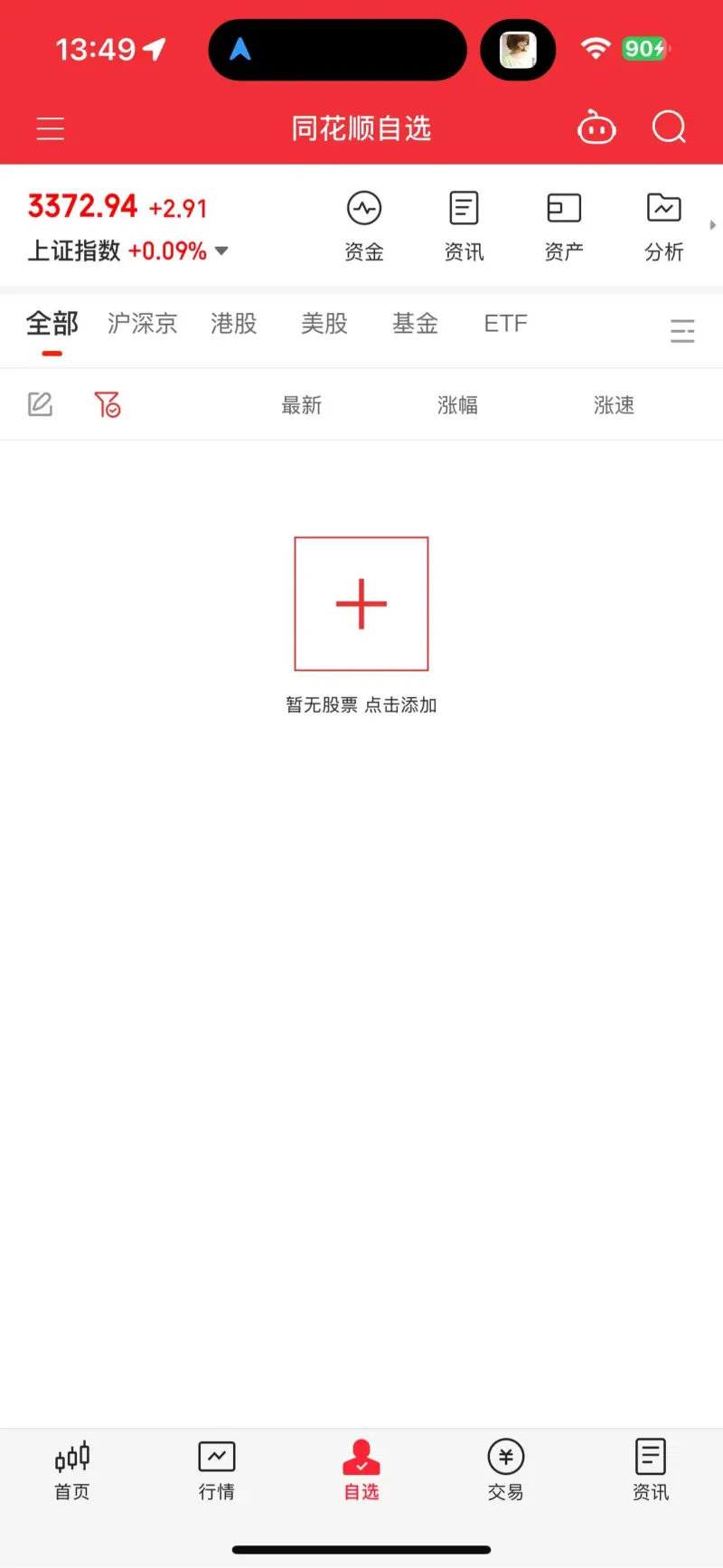Open the hamburger menu
The width and height of the screenshot is (723, 1568).
[51, 128]
